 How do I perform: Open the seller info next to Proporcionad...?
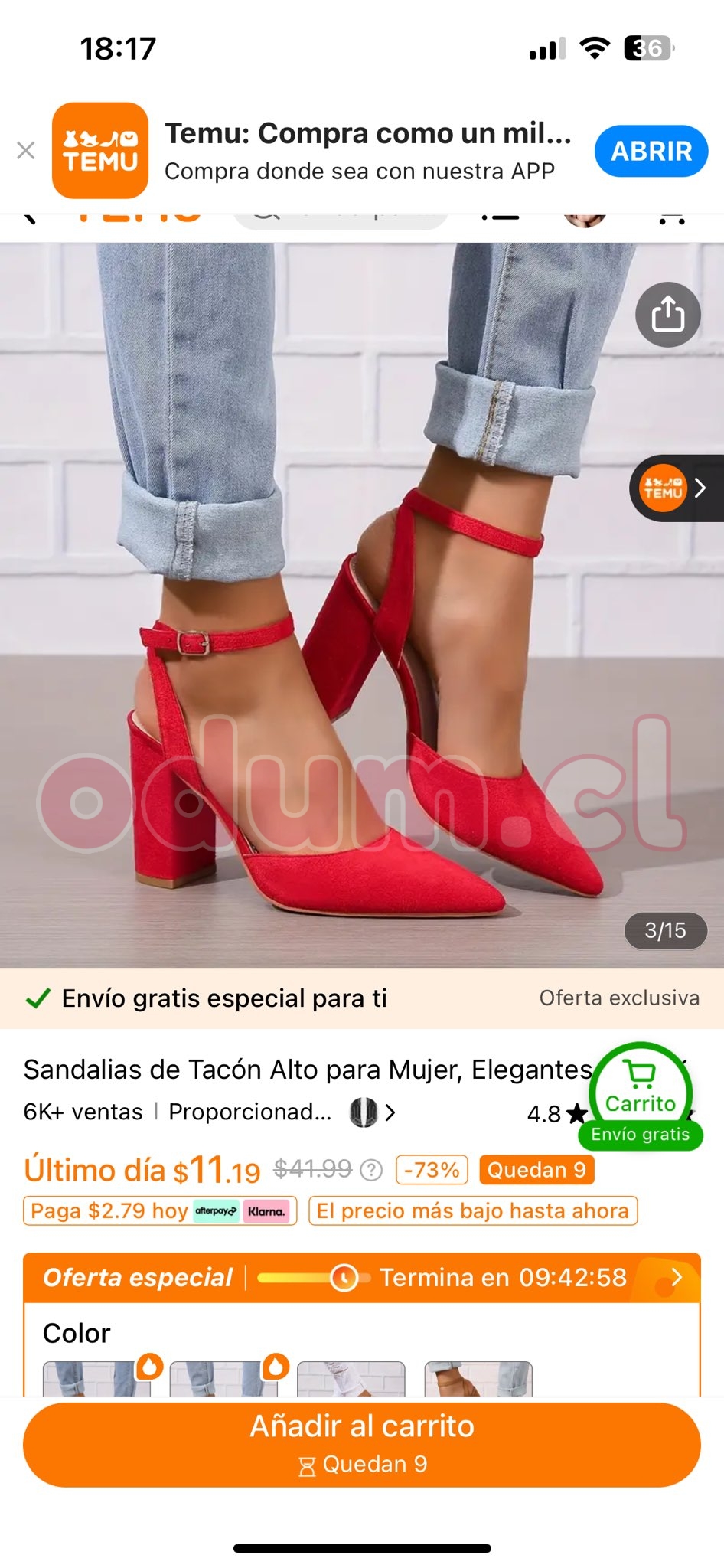pyautogui.click(x=372, y=1112)
